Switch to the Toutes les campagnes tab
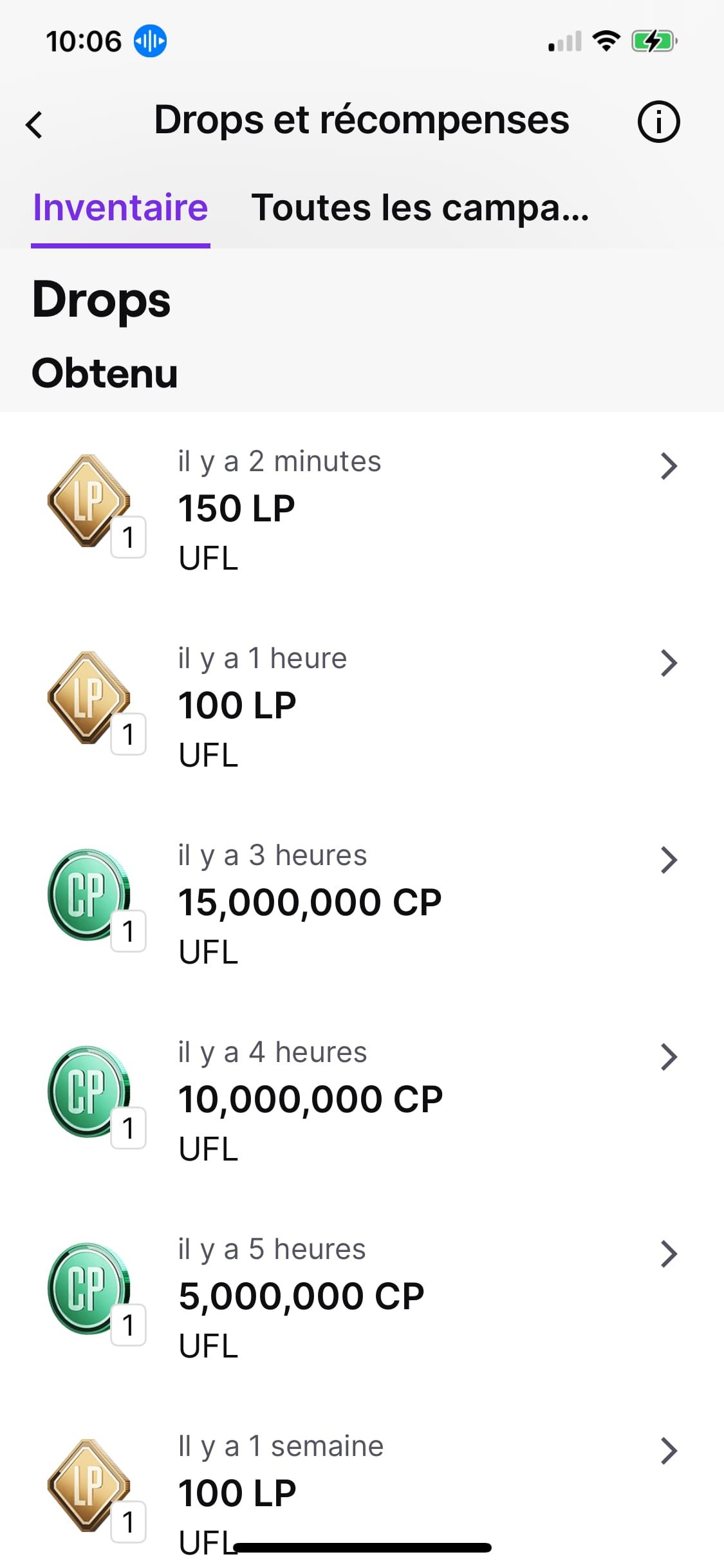 (x=420, y=208)
